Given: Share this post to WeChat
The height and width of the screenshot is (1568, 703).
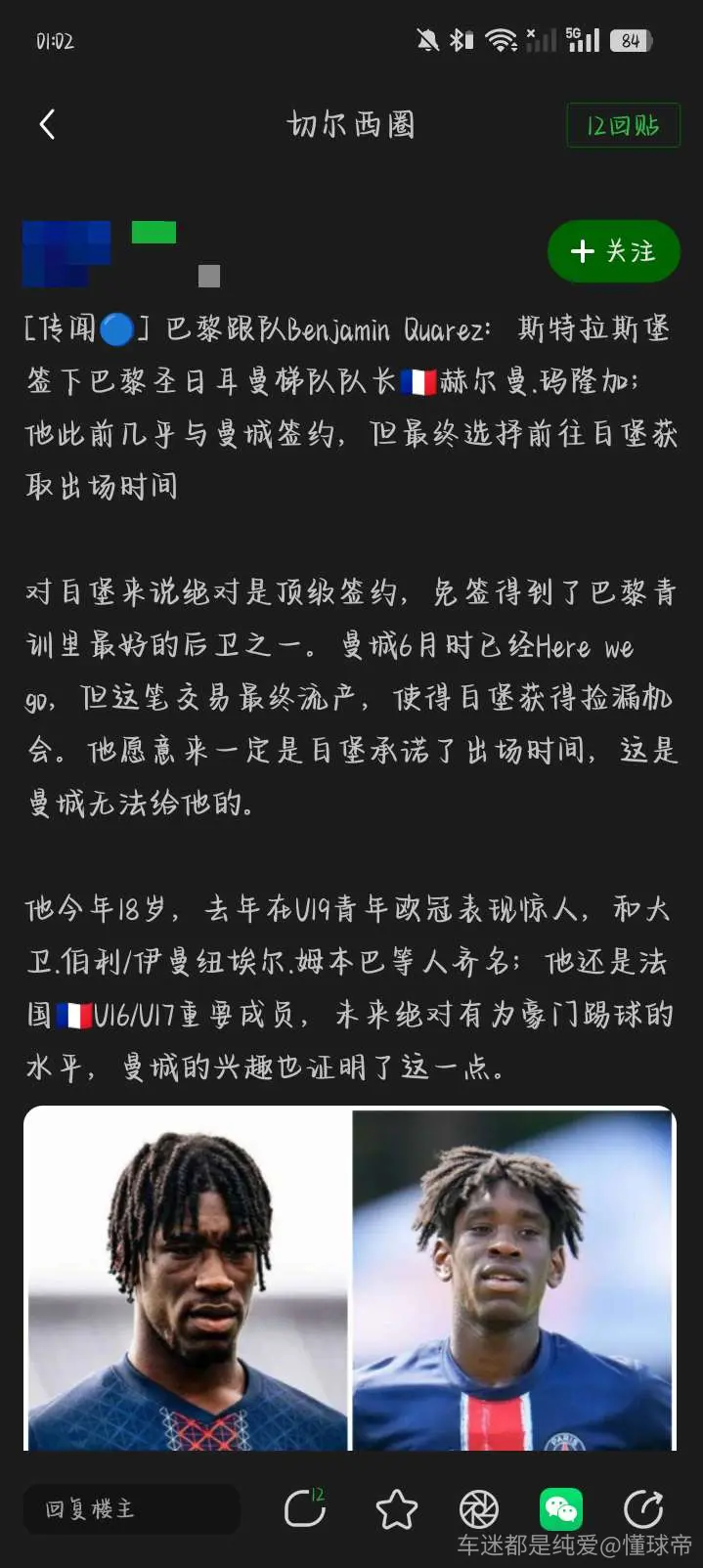Looking at the screenshot, I should pyautogui.click(x=561, y=1509).
